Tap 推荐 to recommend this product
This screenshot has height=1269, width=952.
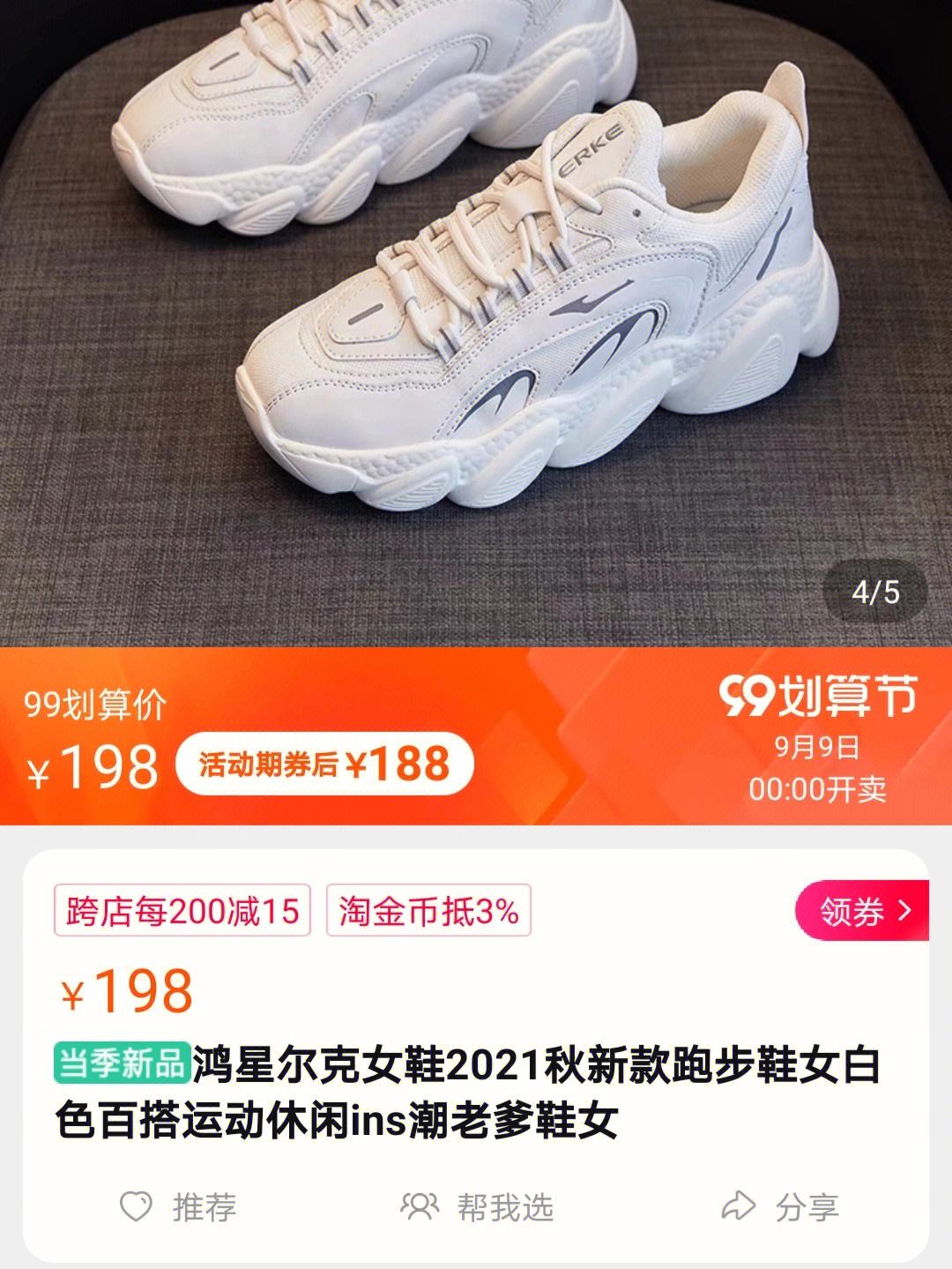(179, 1206)
